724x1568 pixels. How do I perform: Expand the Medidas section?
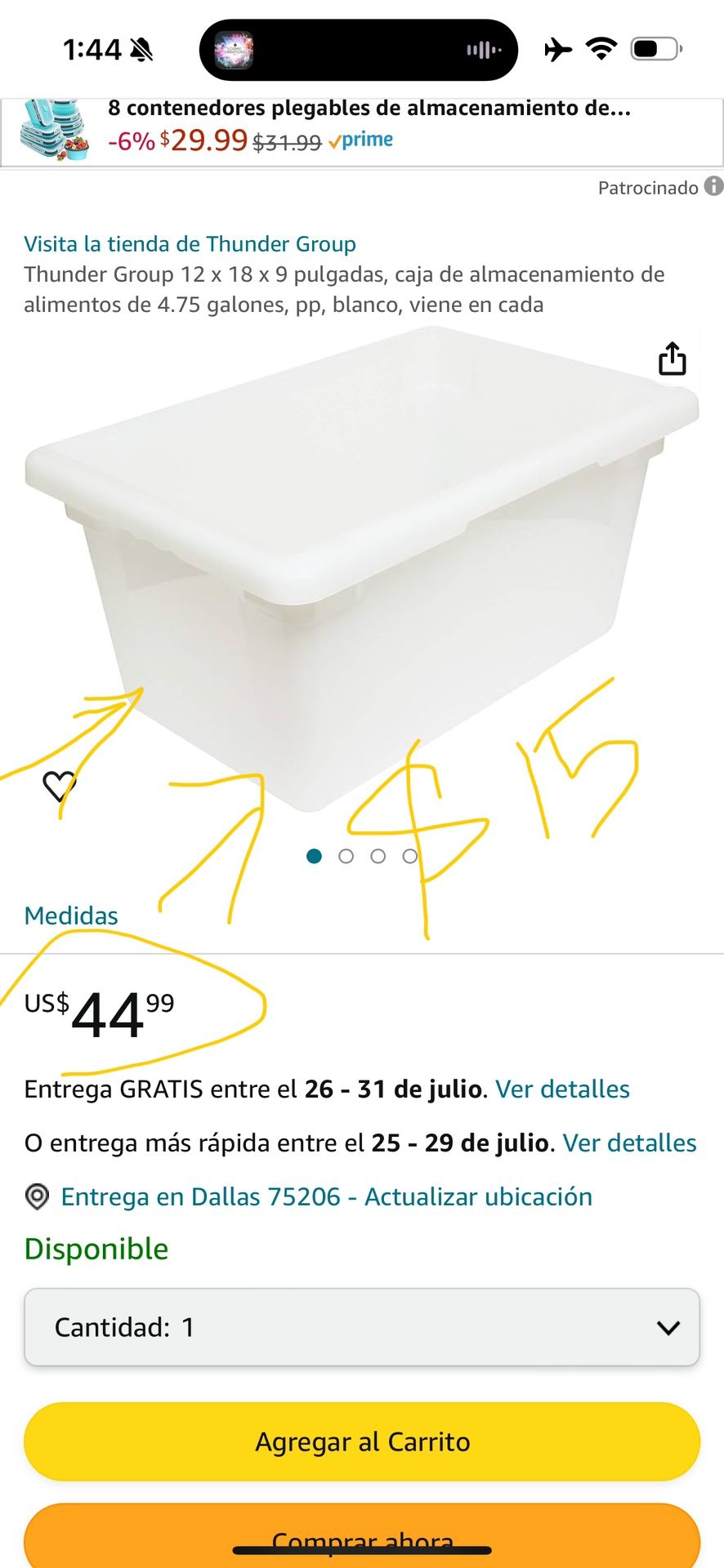pos(71,915)
